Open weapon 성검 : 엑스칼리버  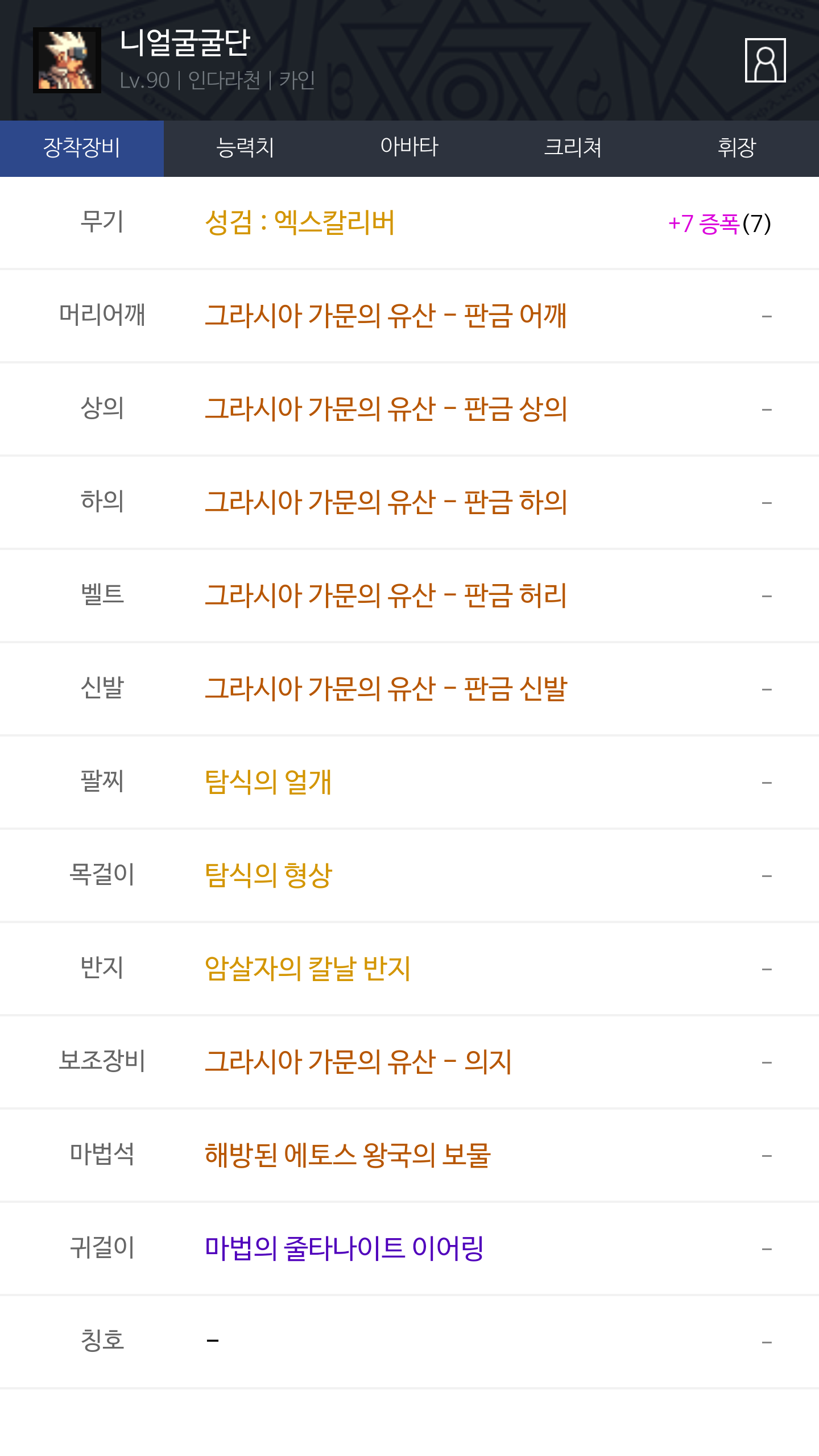tap(300, 222)
